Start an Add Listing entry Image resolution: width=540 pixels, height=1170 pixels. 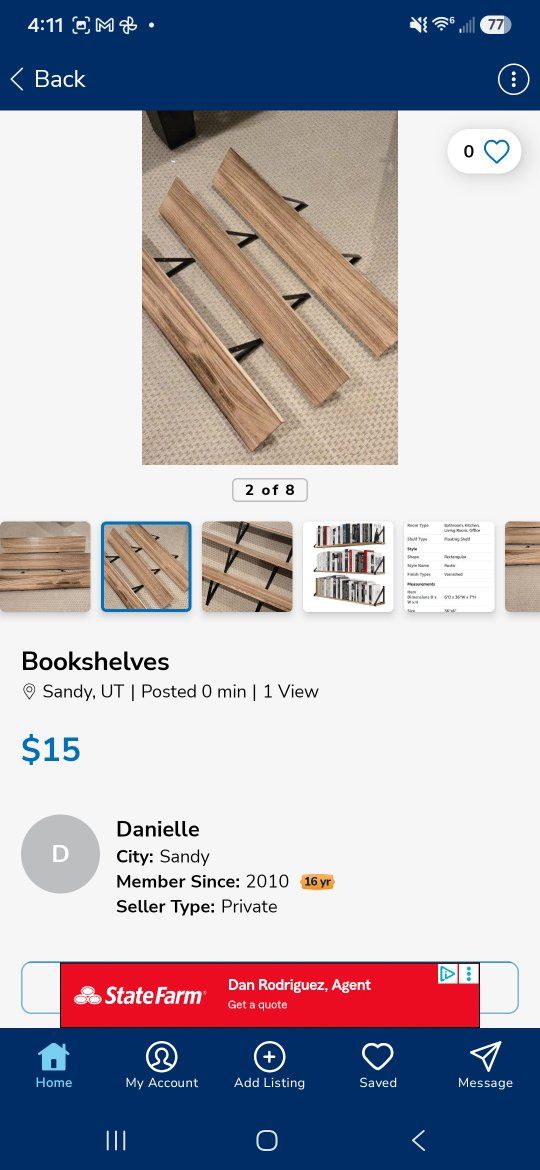tap(269, 1065)
